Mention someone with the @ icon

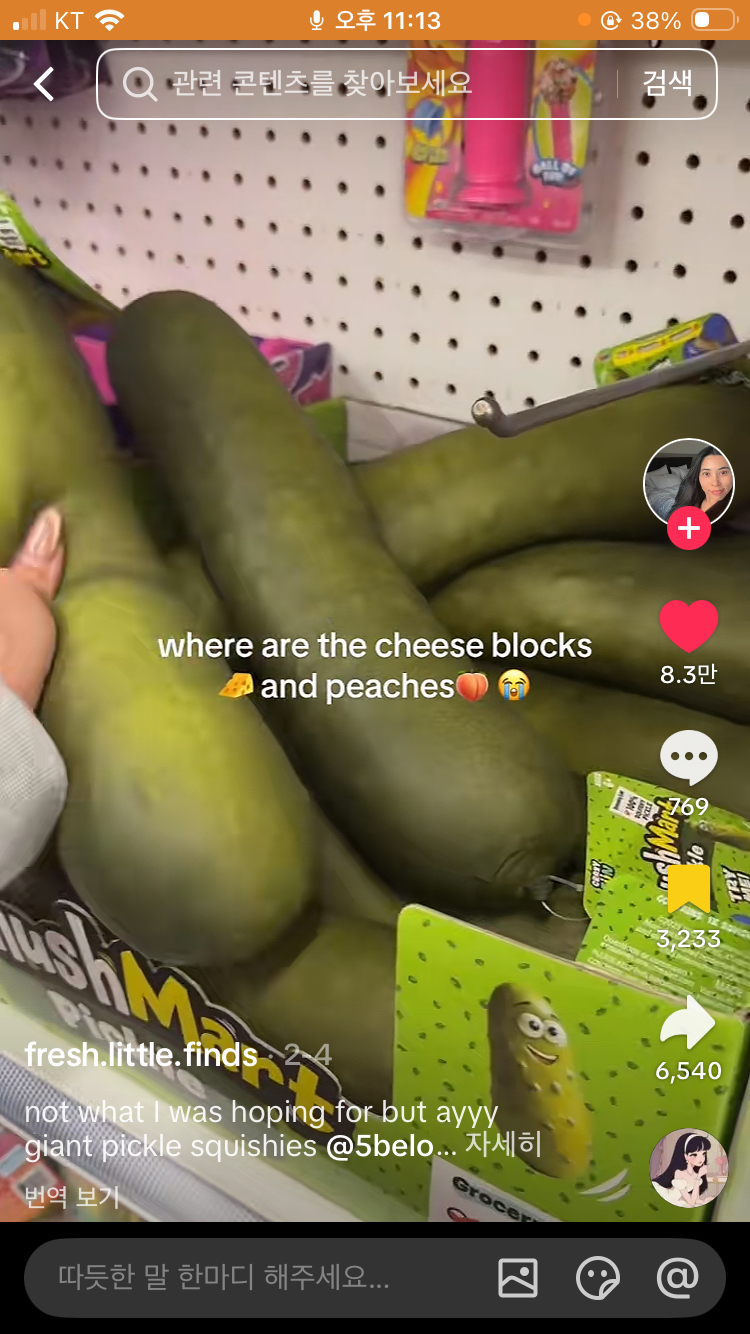[677, 1277]
